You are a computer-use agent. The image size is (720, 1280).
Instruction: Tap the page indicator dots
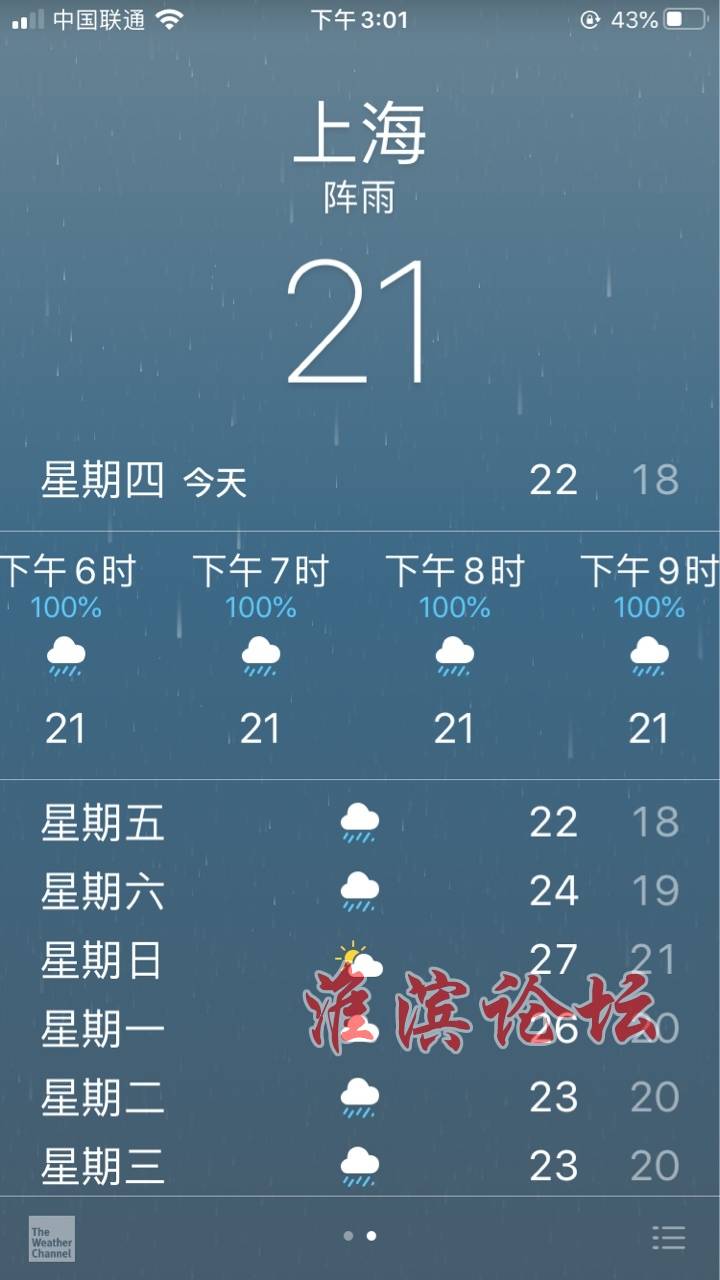point(359,1236)
